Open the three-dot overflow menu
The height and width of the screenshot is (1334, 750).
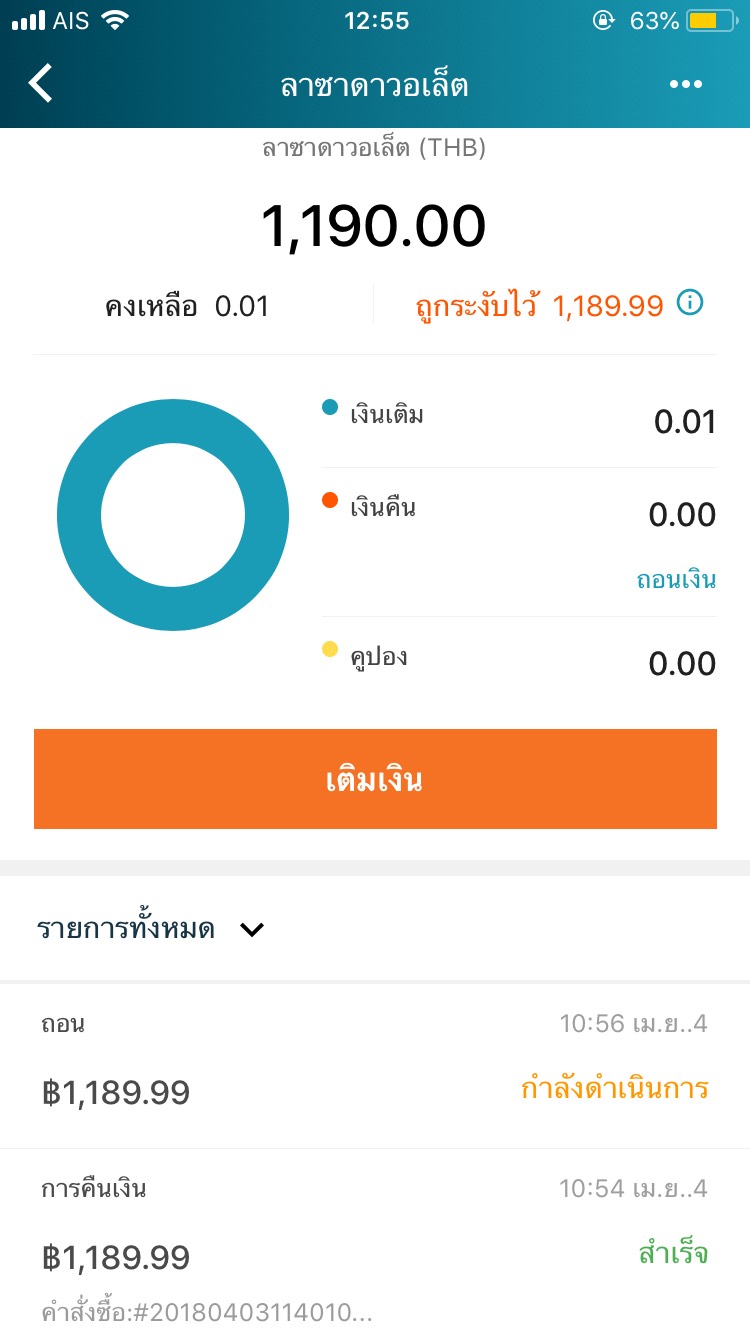686,84
